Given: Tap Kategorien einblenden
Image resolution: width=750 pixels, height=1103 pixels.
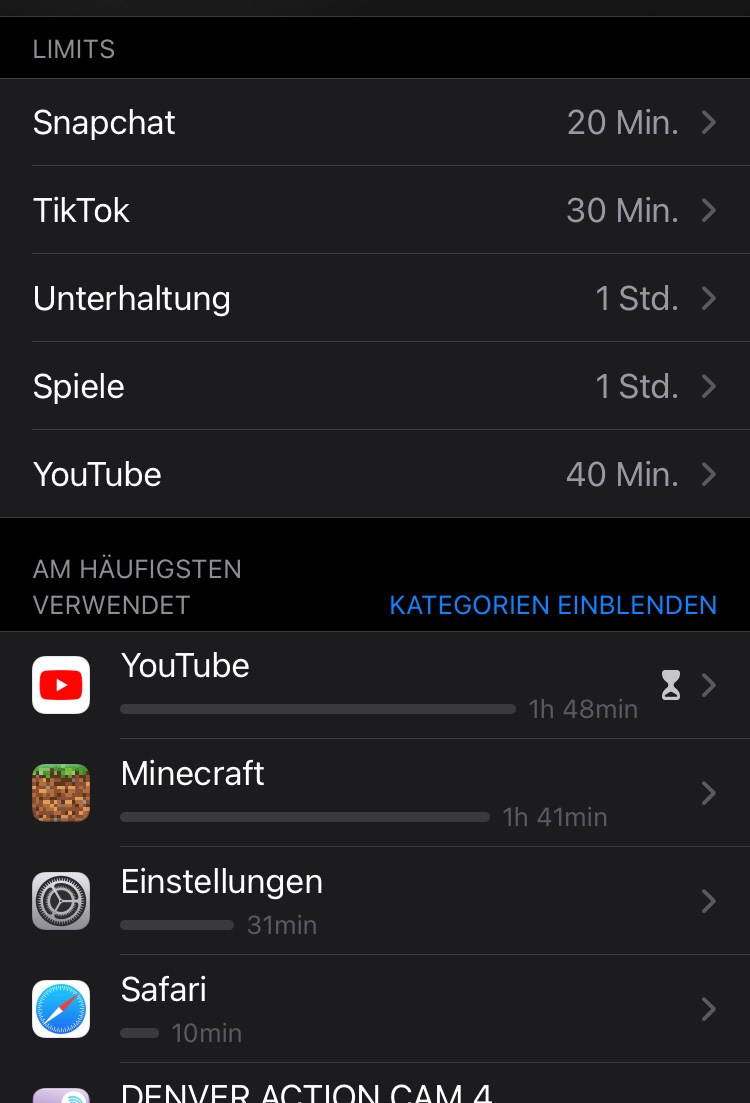Looking at the screenshot, I should click(553, 605).
